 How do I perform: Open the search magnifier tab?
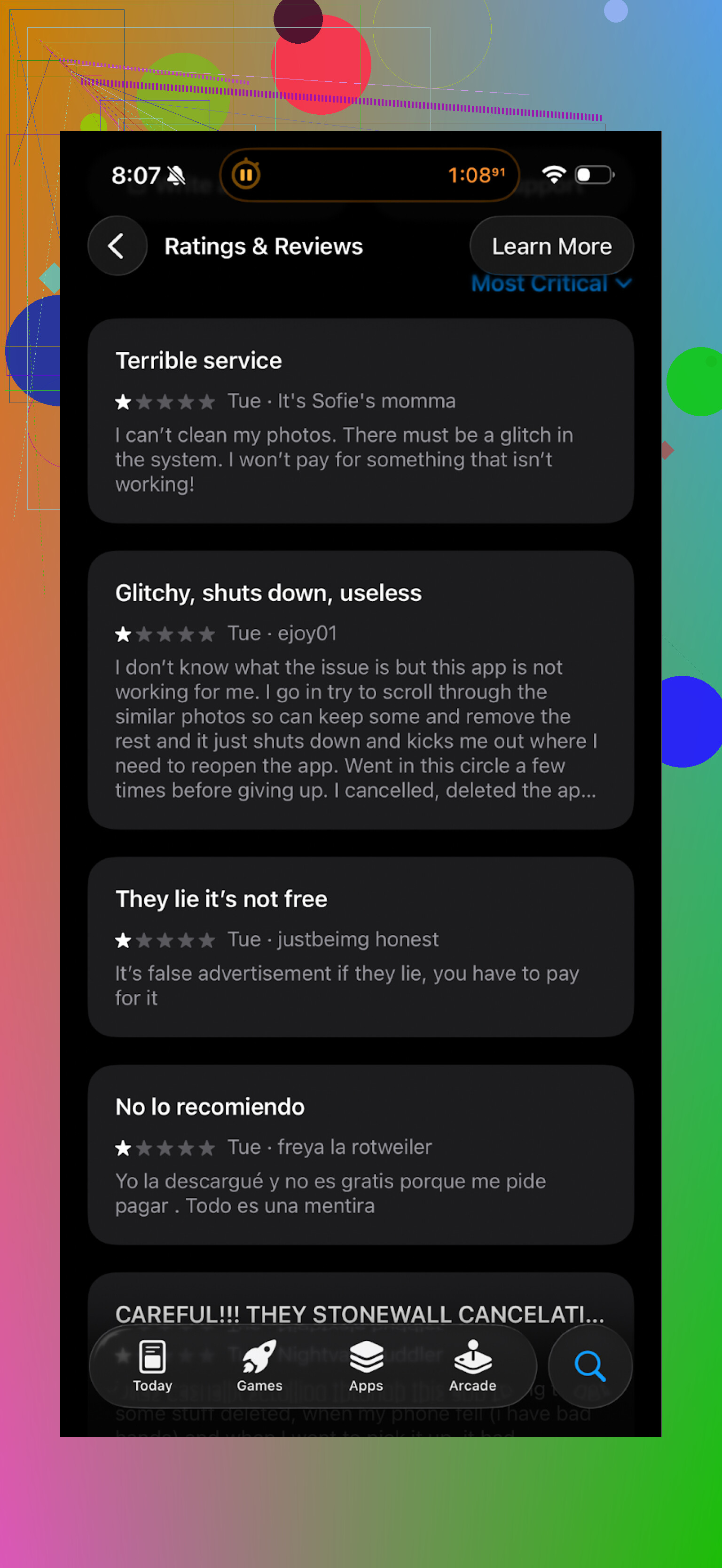click(589, 1366)
